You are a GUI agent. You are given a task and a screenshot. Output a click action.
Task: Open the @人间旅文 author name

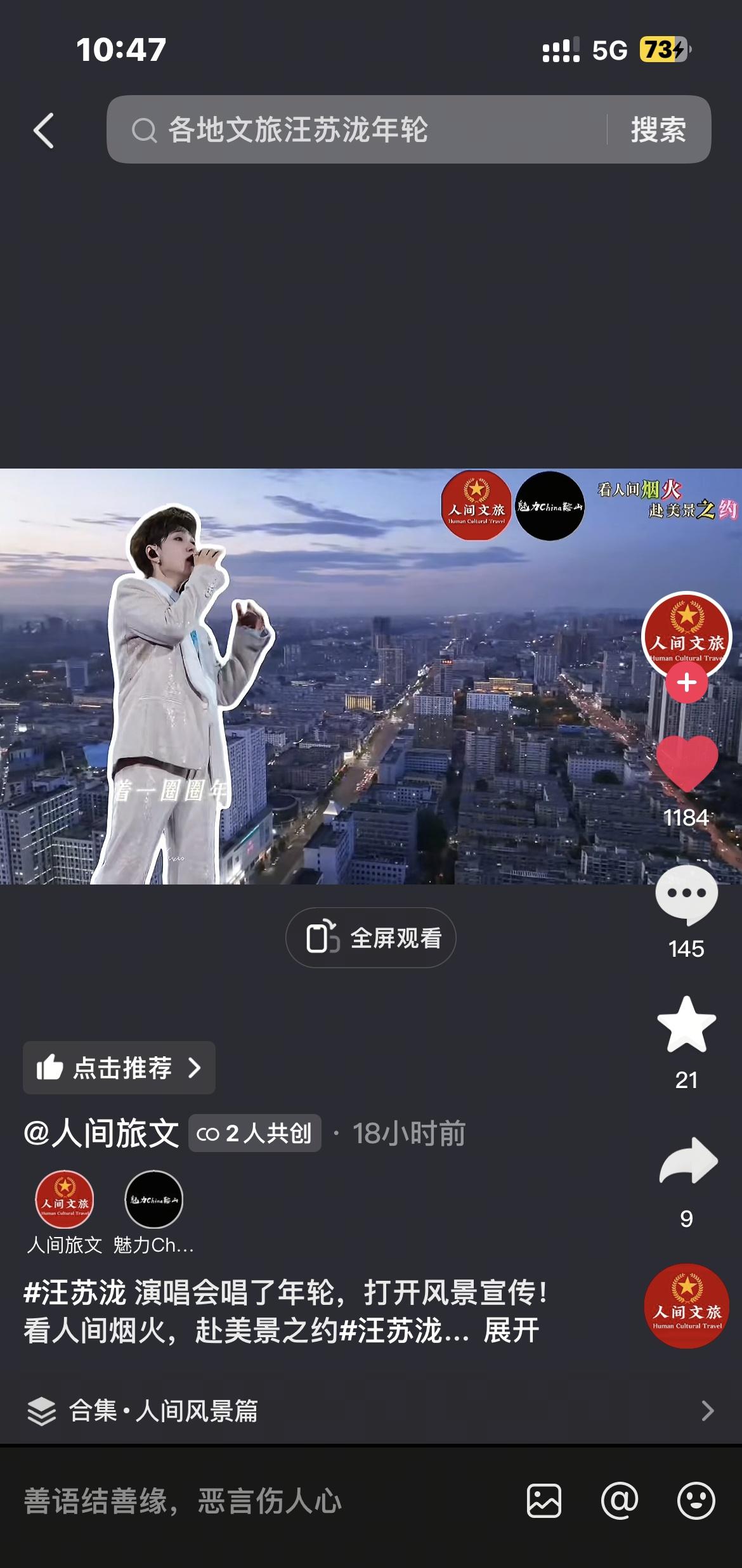[x=101, y=1133]
